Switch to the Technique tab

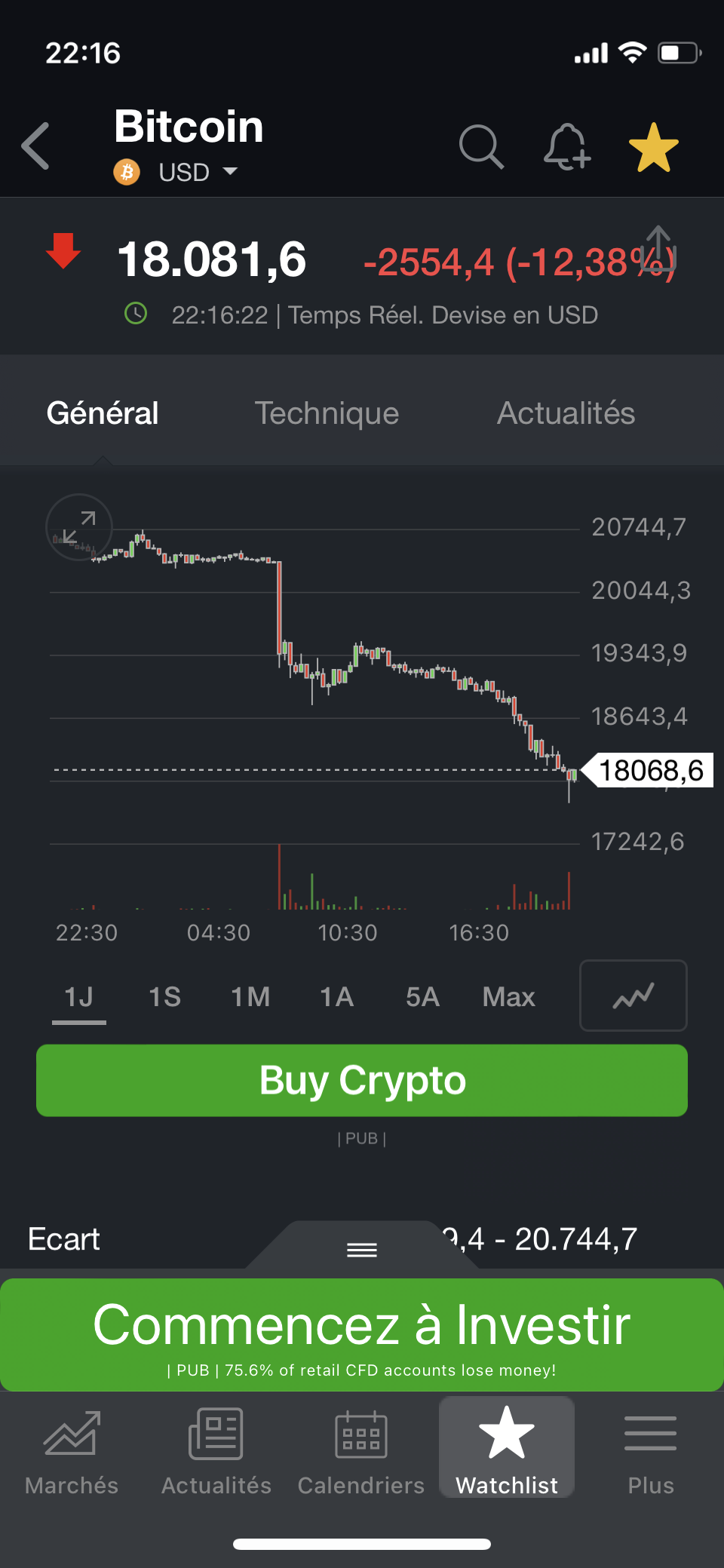click(x=327, y=413)
